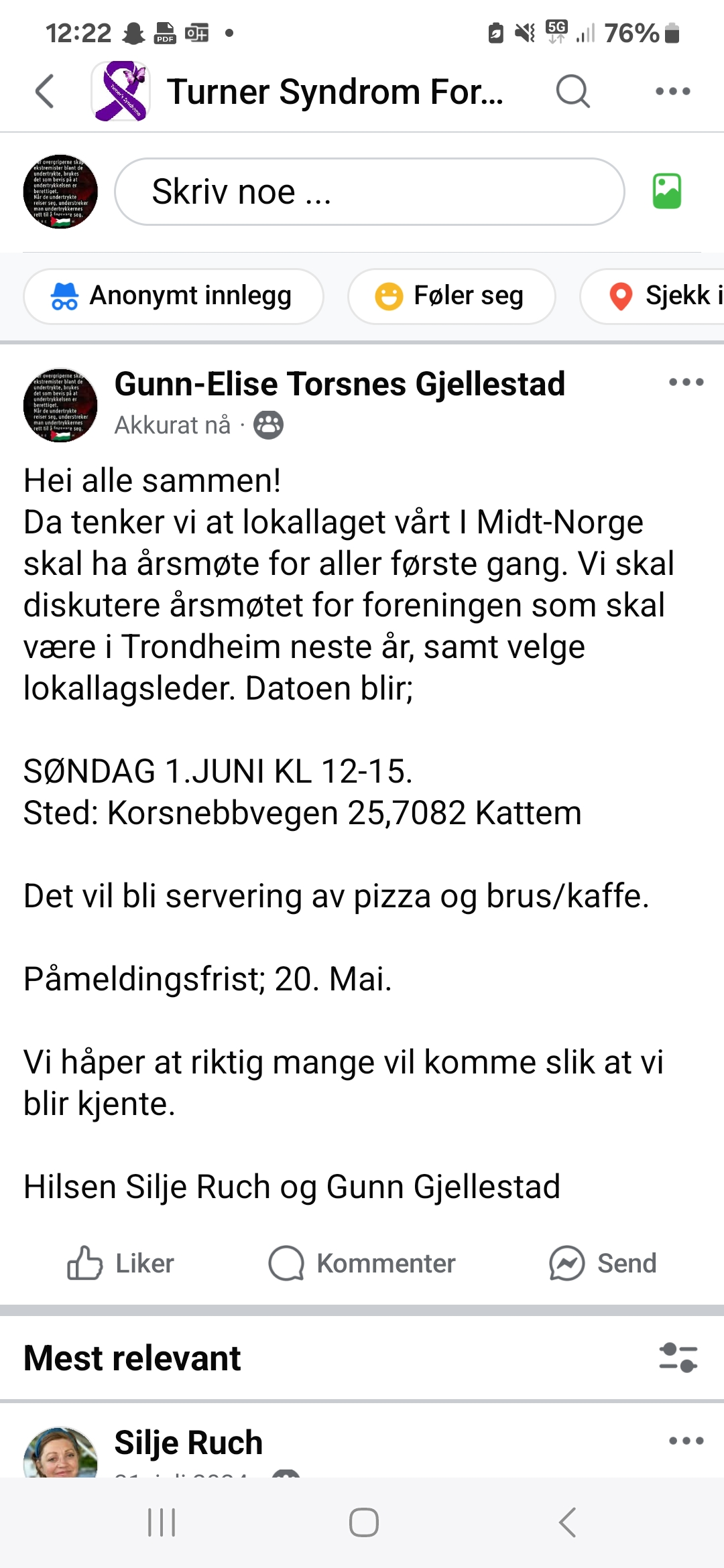
Task: Open the Mest relevant sort filter
Action: click(678, 1358)
